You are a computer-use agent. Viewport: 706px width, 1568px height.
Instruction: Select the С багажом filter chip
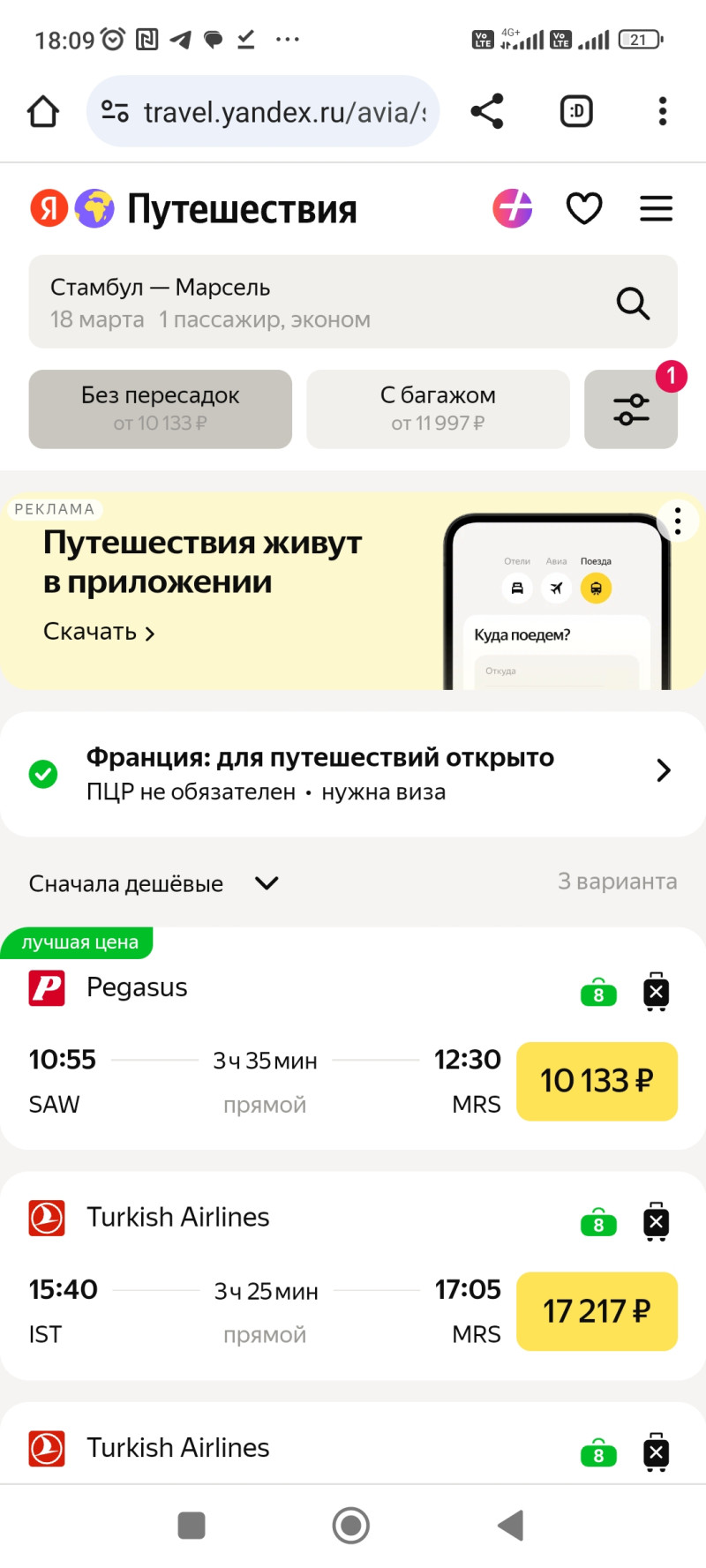pos(438,409)
